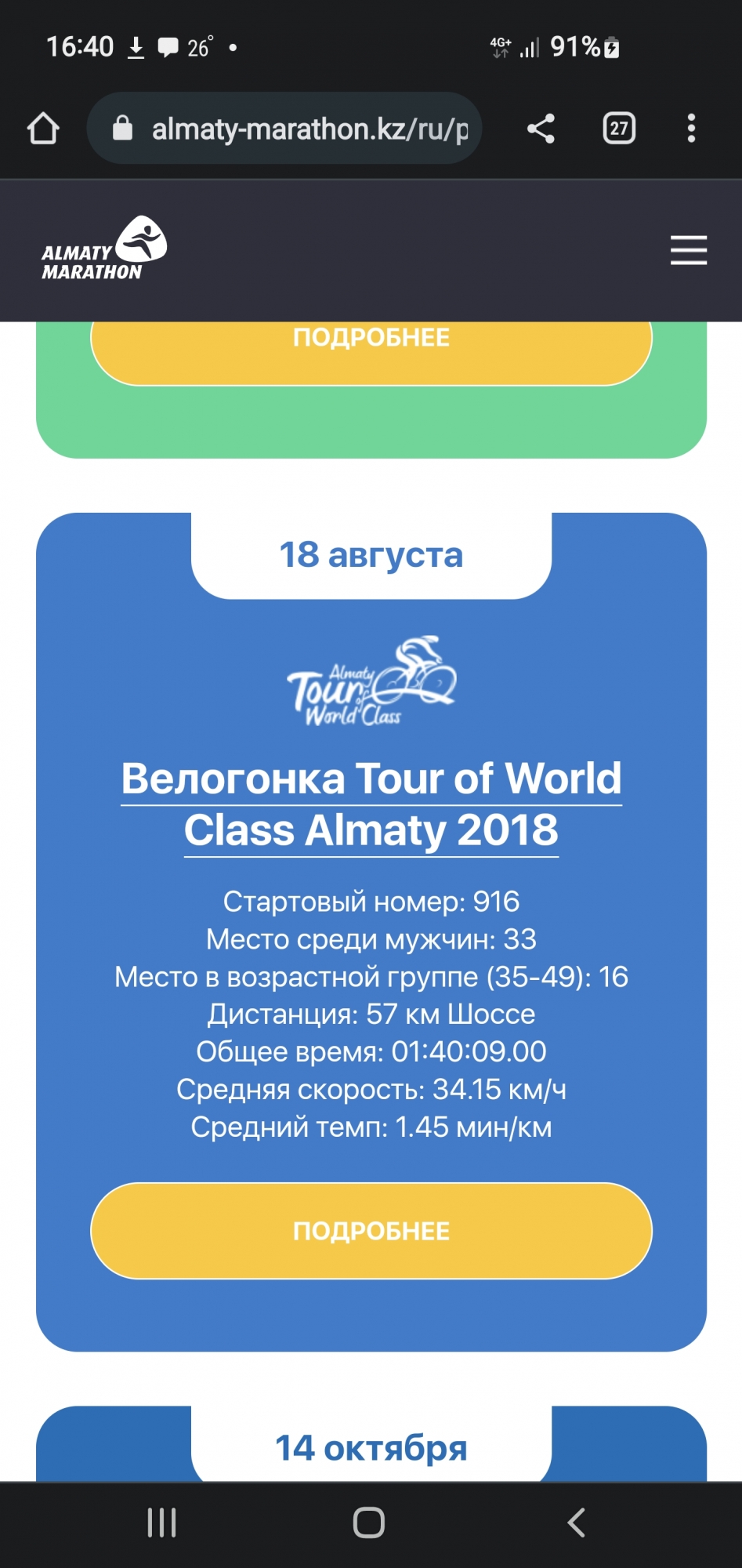Tap ПОДРОБНЕЕ under Tour of World Class results

click(x=371, y=1231)
